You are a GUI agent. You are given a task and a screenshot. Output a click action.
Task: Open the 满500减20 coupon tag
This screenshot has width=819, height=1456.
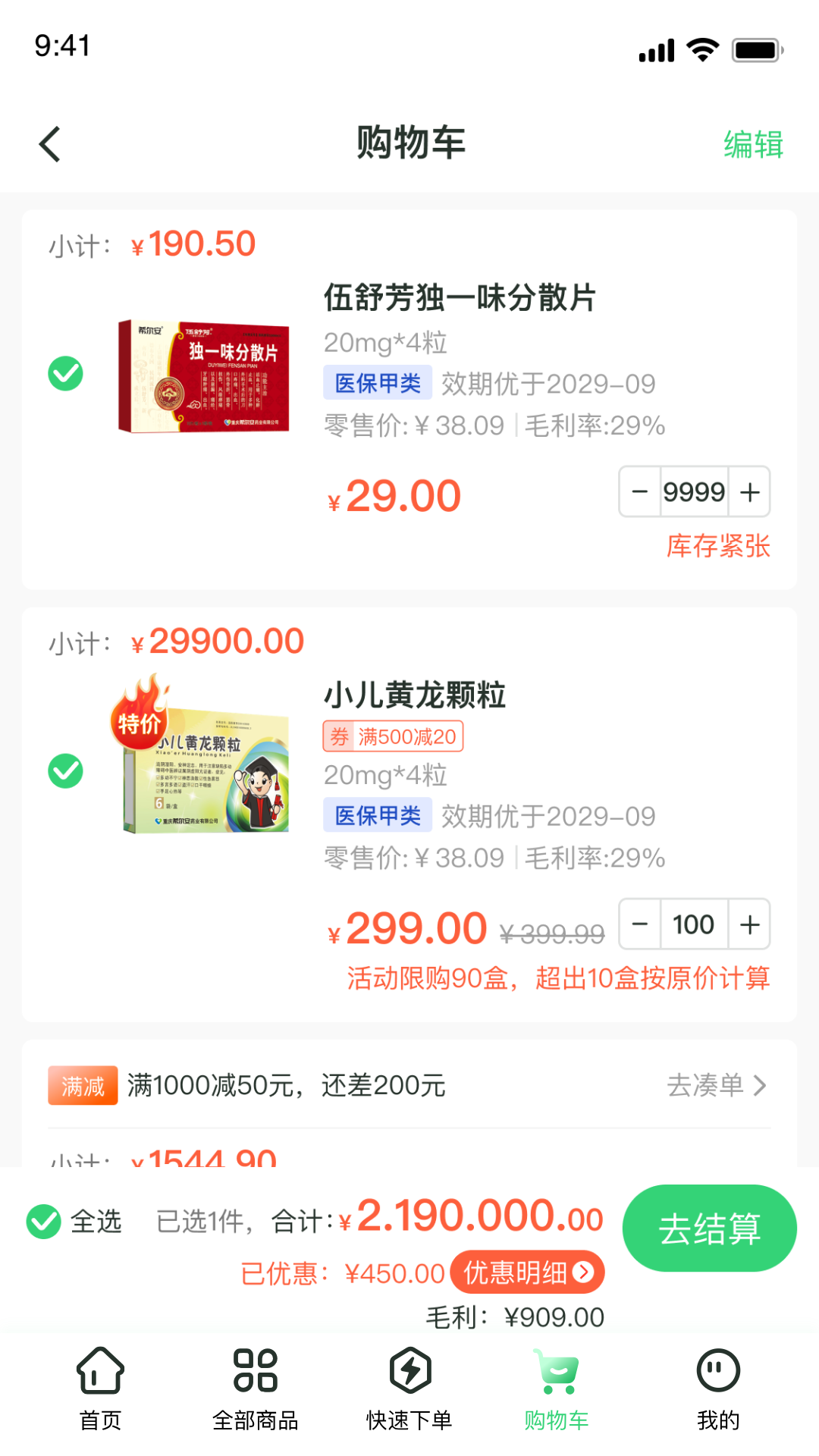(393, 736)
